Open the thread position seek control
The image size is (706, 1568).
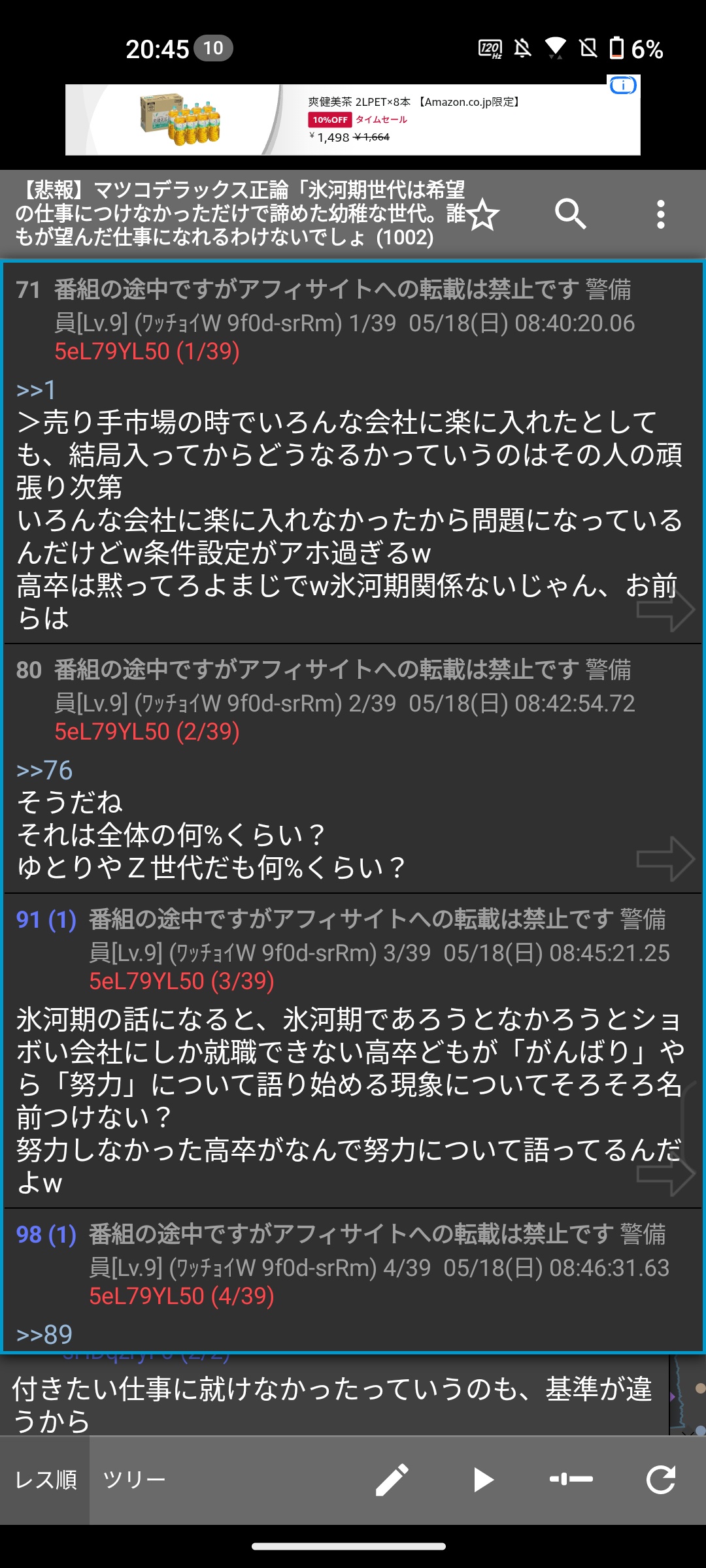(x=571, y=1480)
